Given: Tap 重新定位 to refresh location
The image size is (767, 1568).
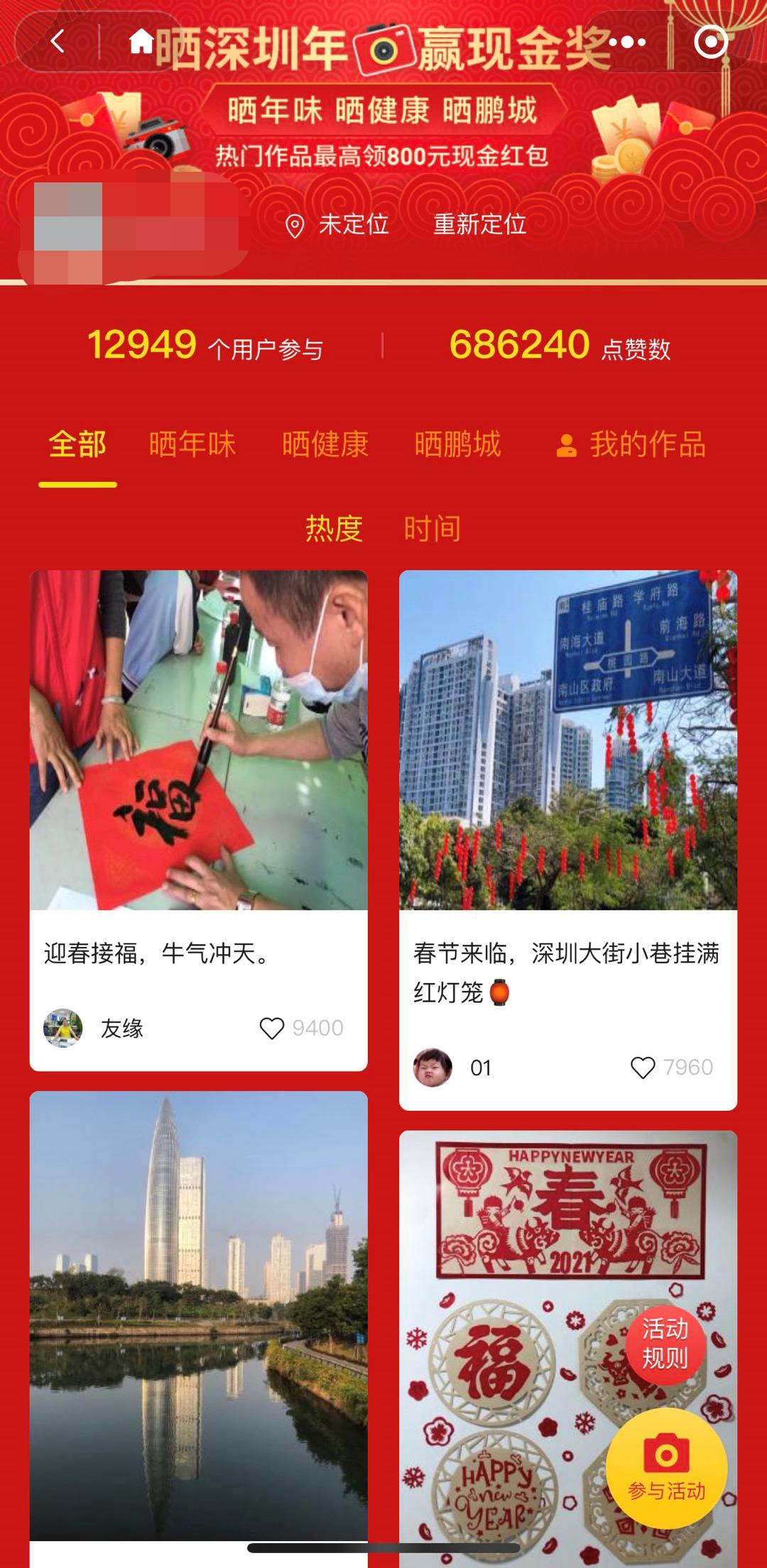Looking at the screenshot, I should [x=479, y=224].
